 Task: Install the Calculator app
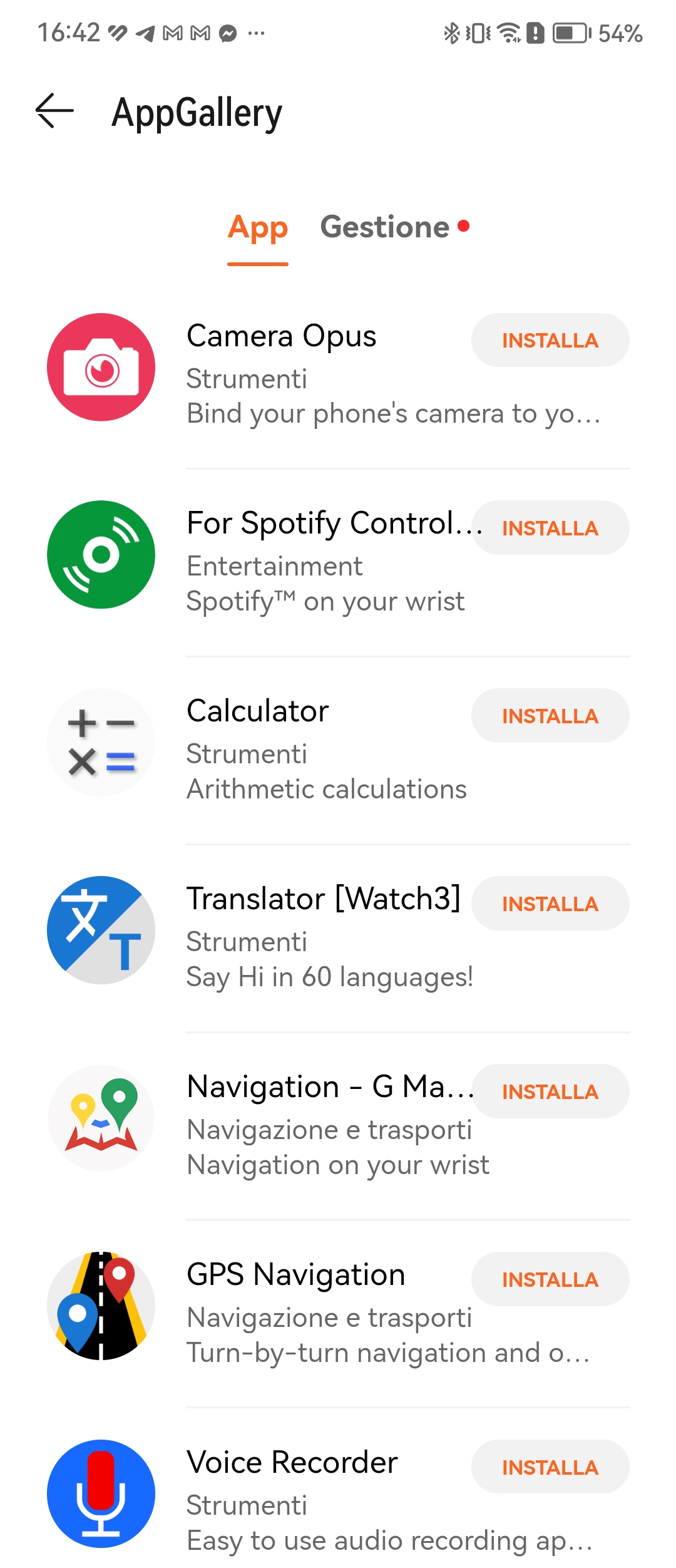coord(550,716)
